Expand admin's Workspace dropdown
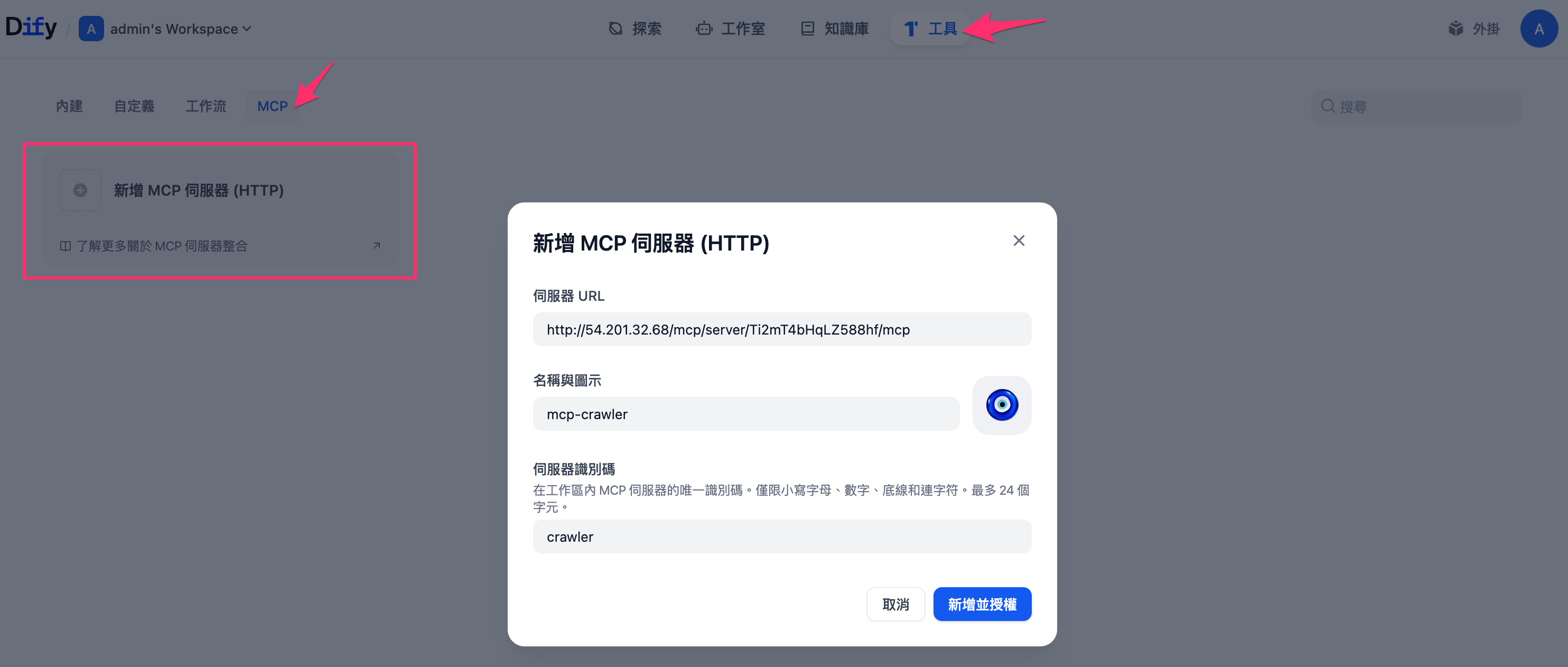Image resolution: width=1568 pixels, height=667 pixels. tap(180, 29)
